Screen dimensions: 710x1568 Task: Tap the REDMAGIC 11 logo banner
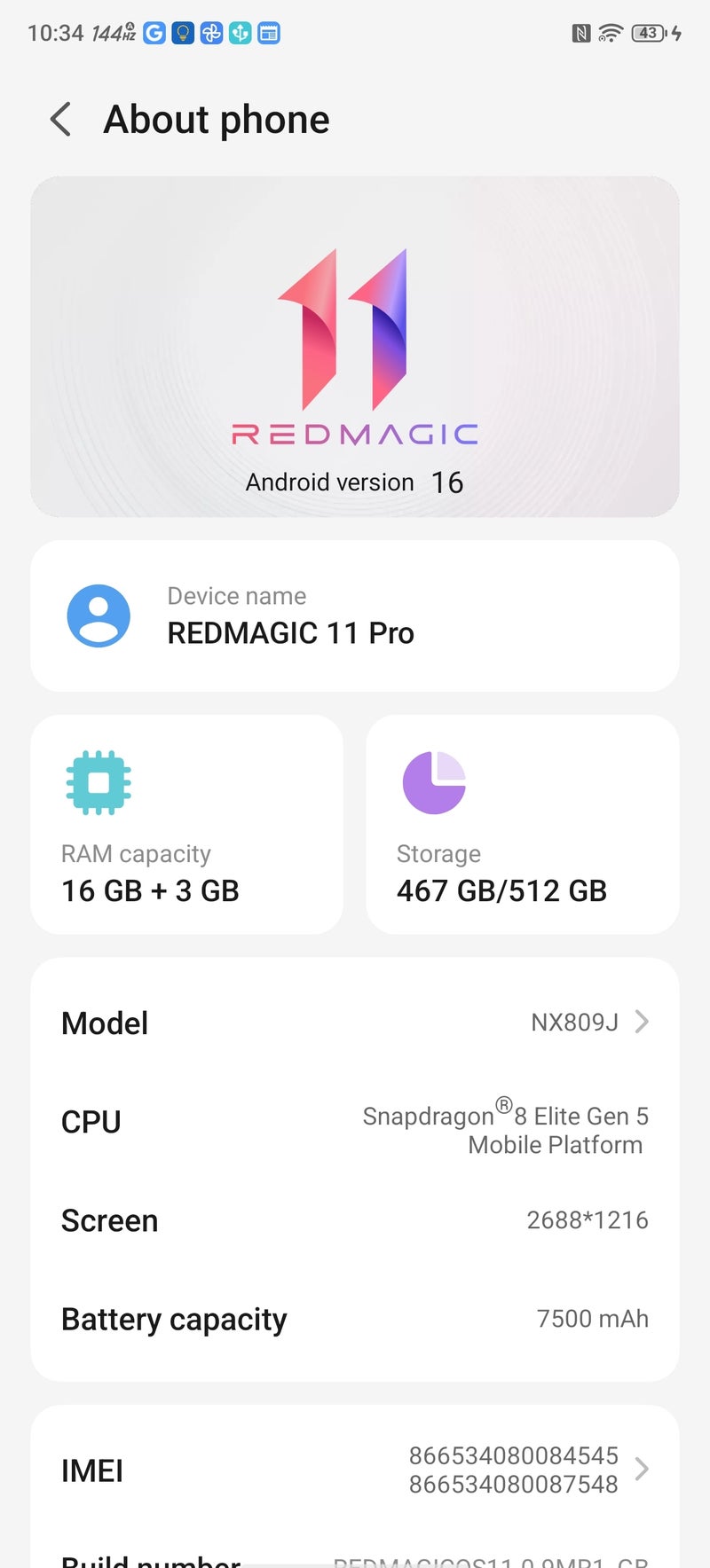coord(354,348)
